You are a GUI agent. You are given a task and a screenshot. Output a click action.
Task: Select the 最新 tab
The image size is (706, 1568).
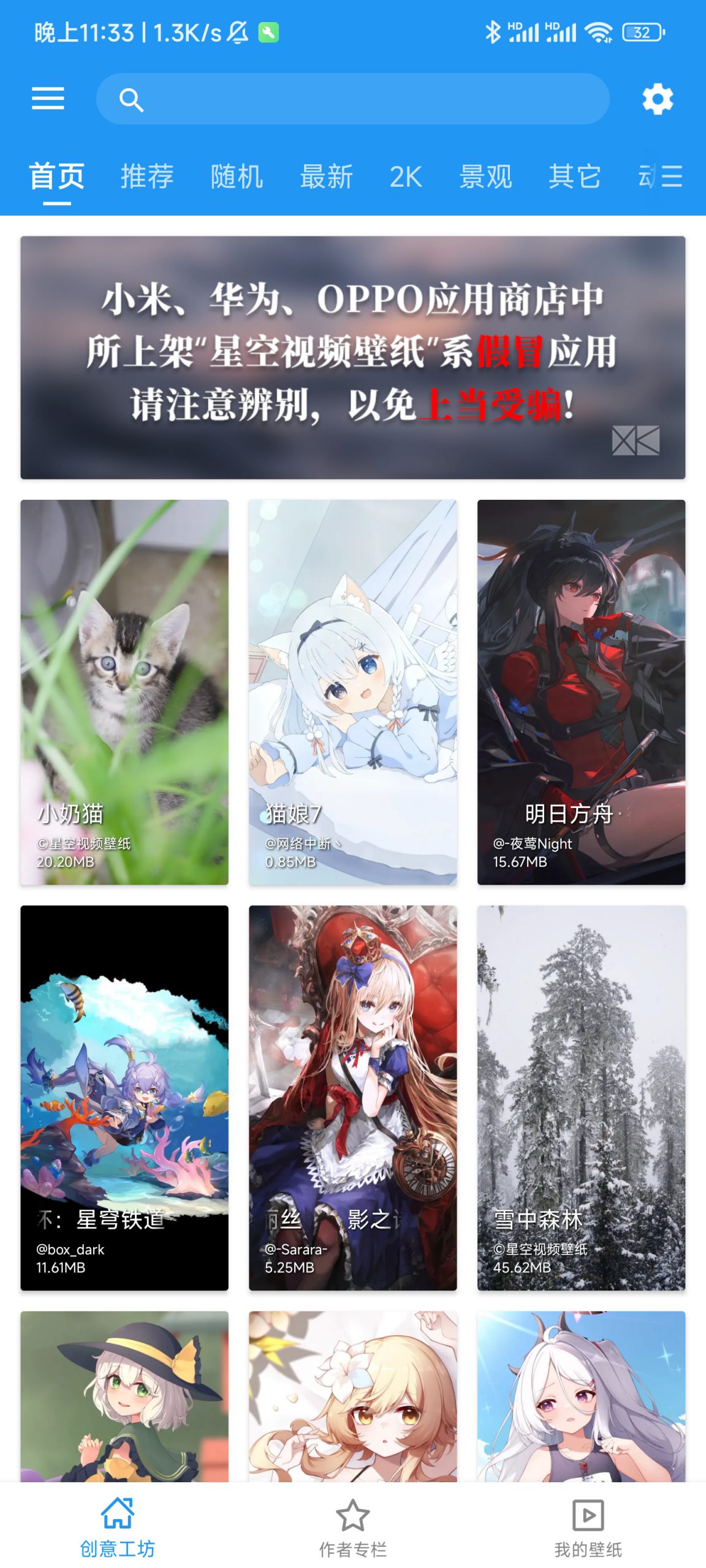point(326,176)
